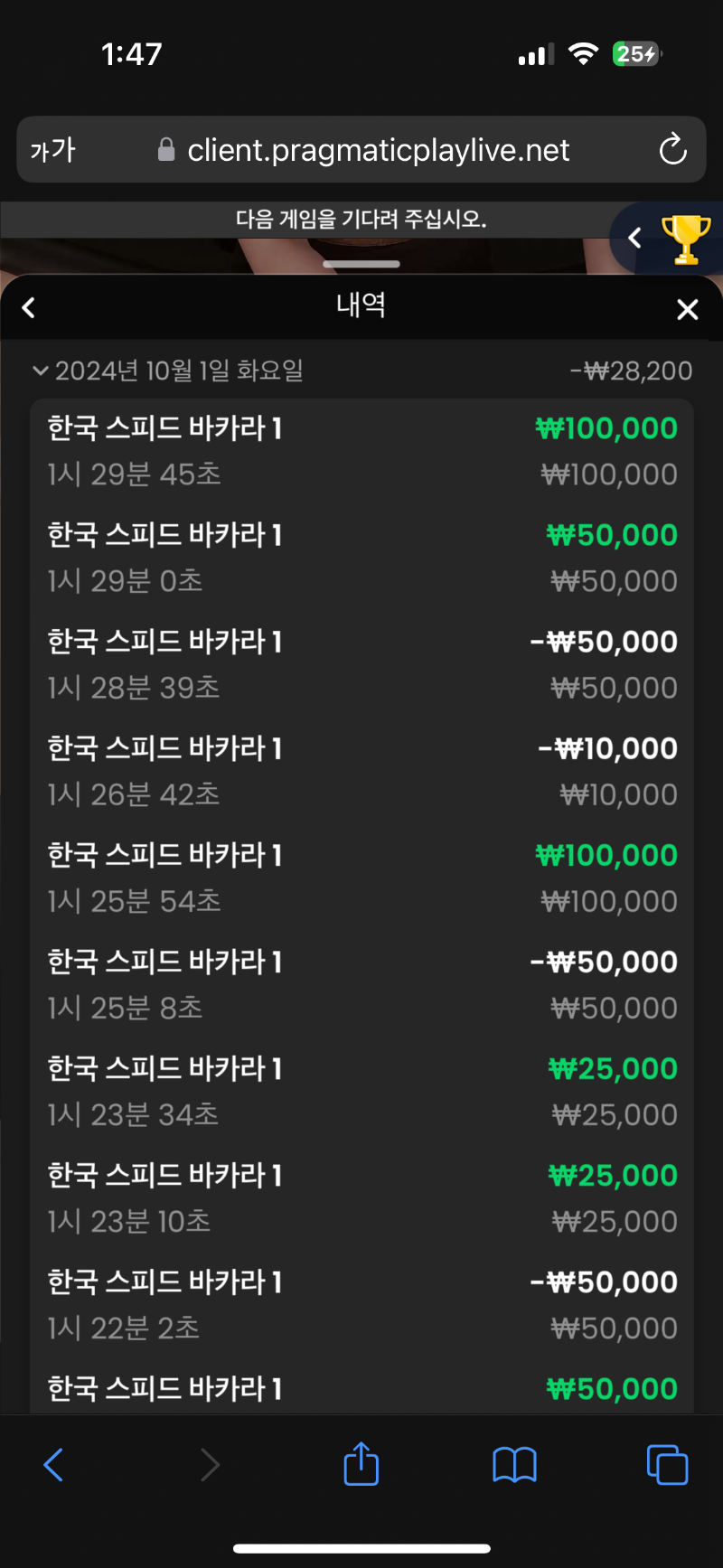Open the 1시 25분 54초 bet record
The height and width of the screenshot is (1568, 723).
point(361,878)
